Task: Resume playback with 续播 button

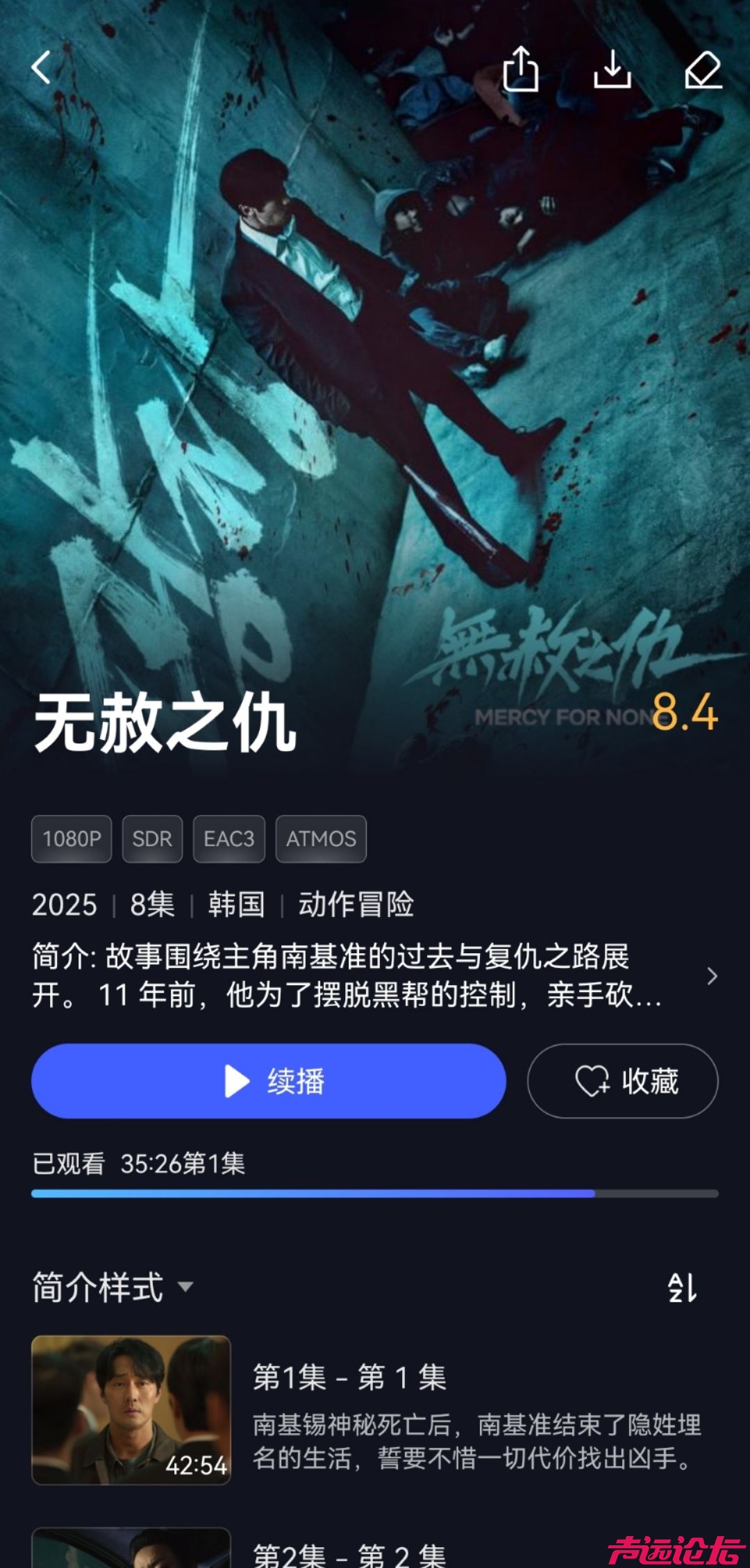Action: (269, 1081)
